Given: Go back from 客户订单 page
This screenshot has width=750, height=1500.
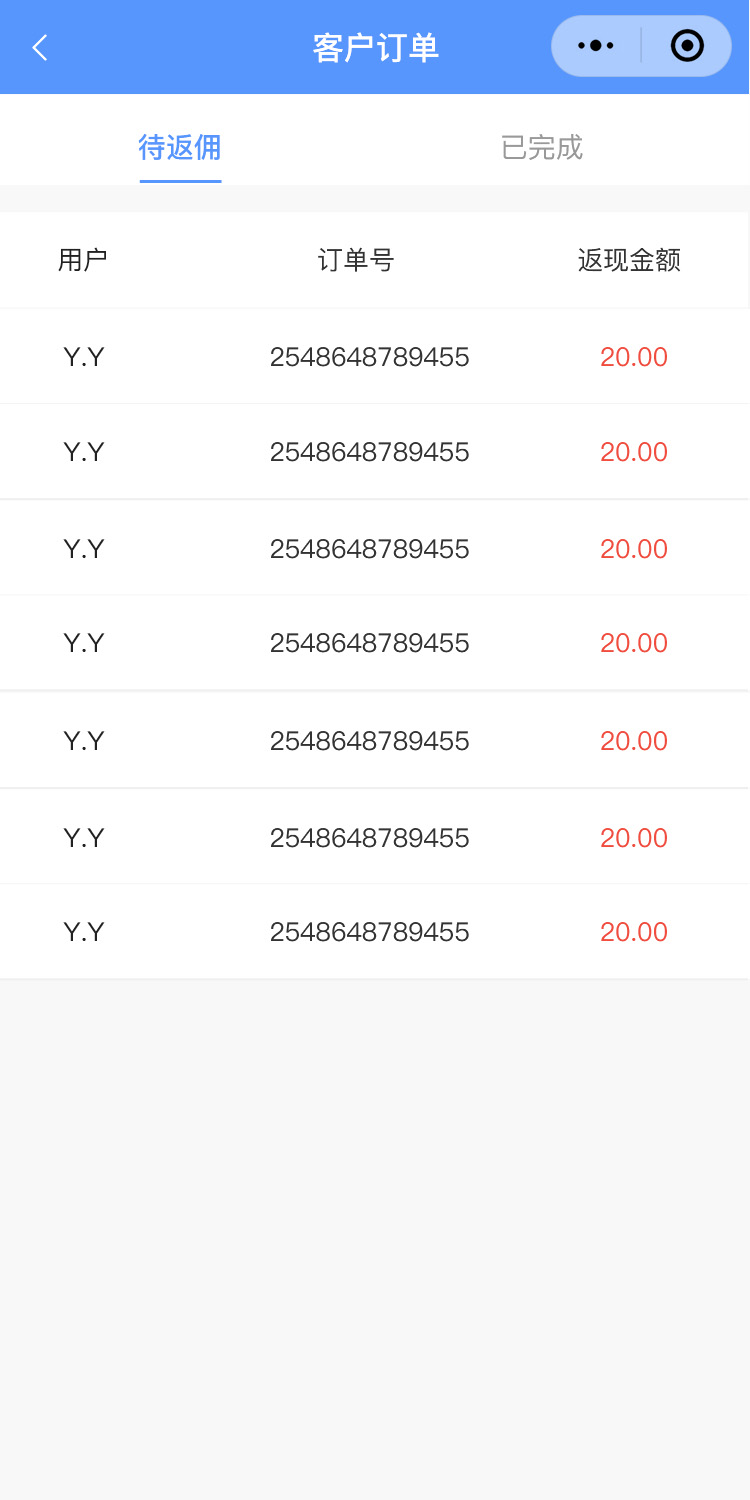Looking at the screenshot, I should [x=40, y=47].
